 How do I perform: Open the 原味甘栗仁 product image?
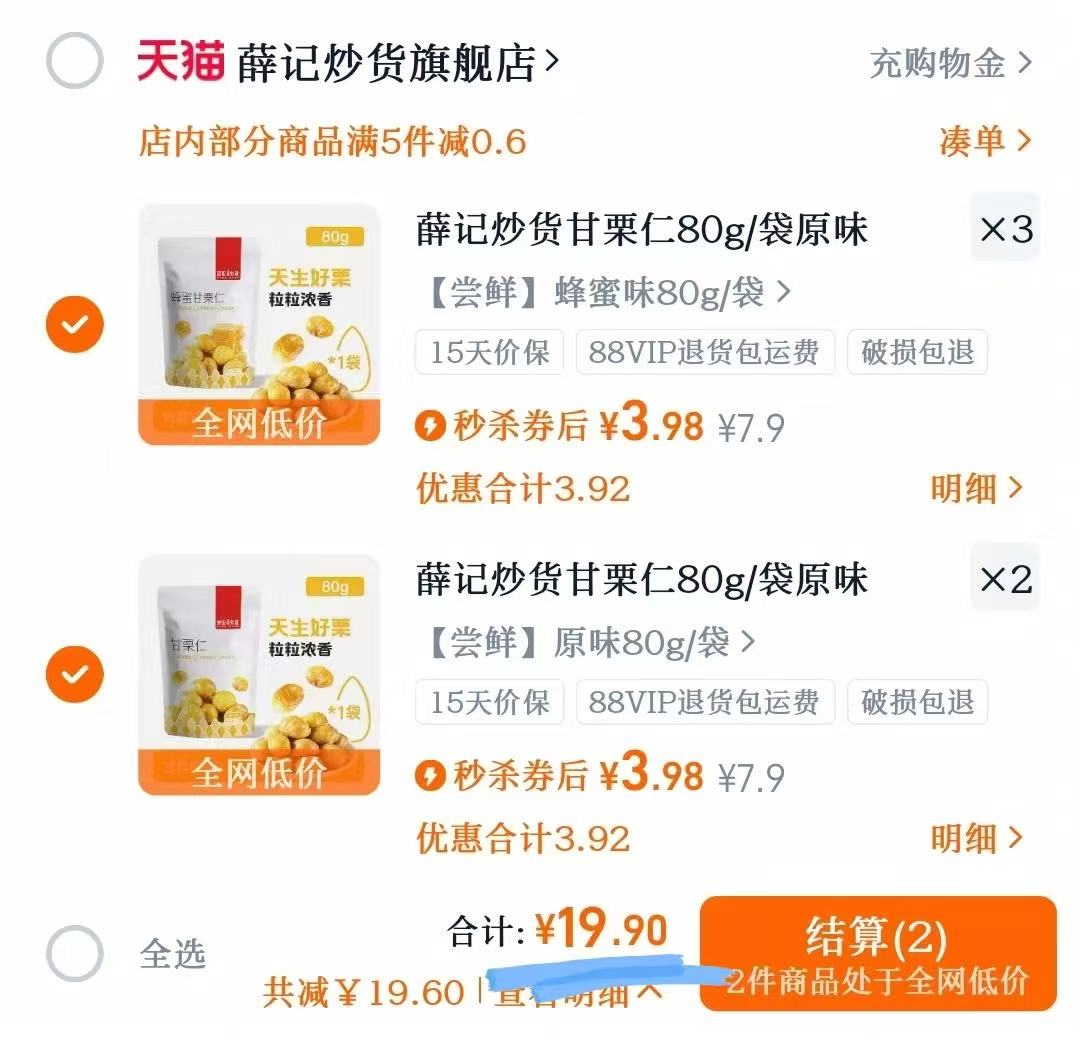[258, 674]
